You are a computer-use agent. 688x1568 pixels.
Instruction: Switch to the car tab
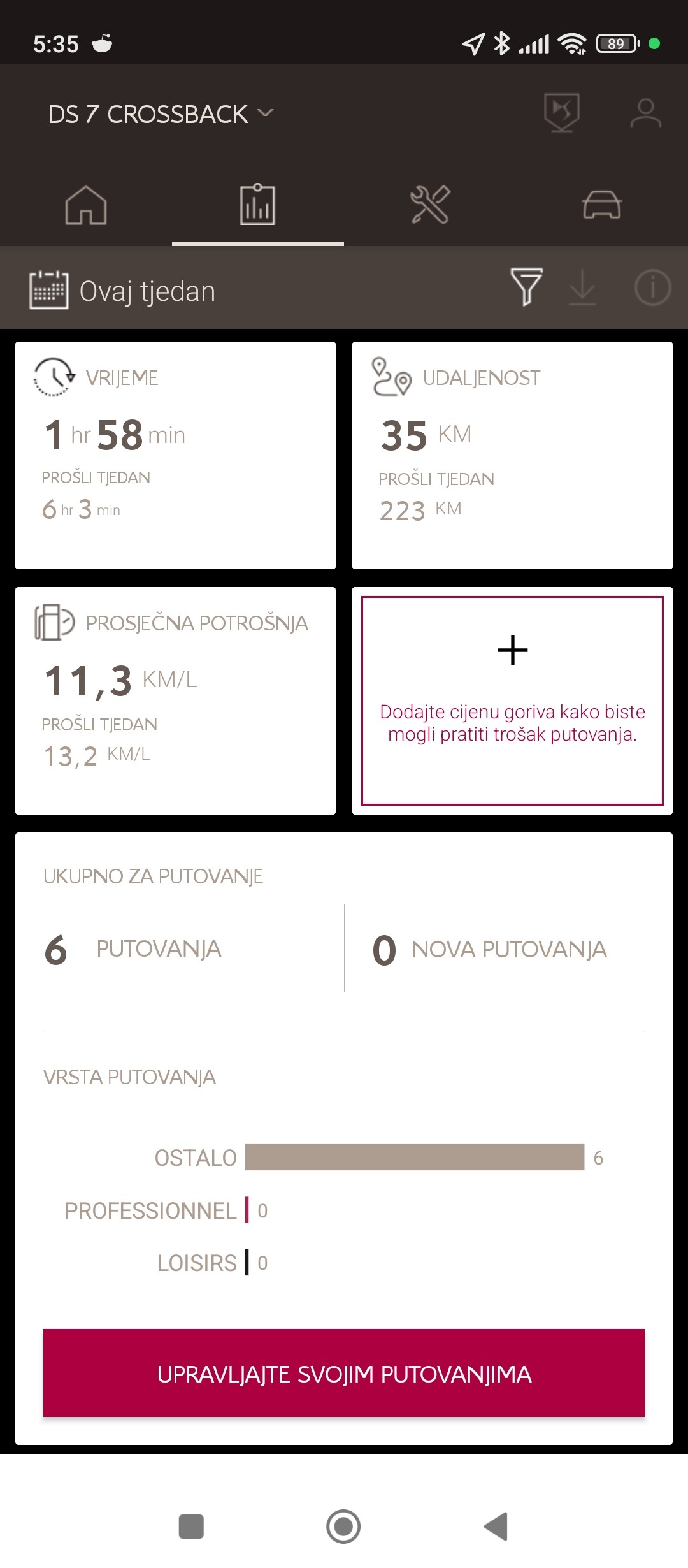(x=601, y=205)
